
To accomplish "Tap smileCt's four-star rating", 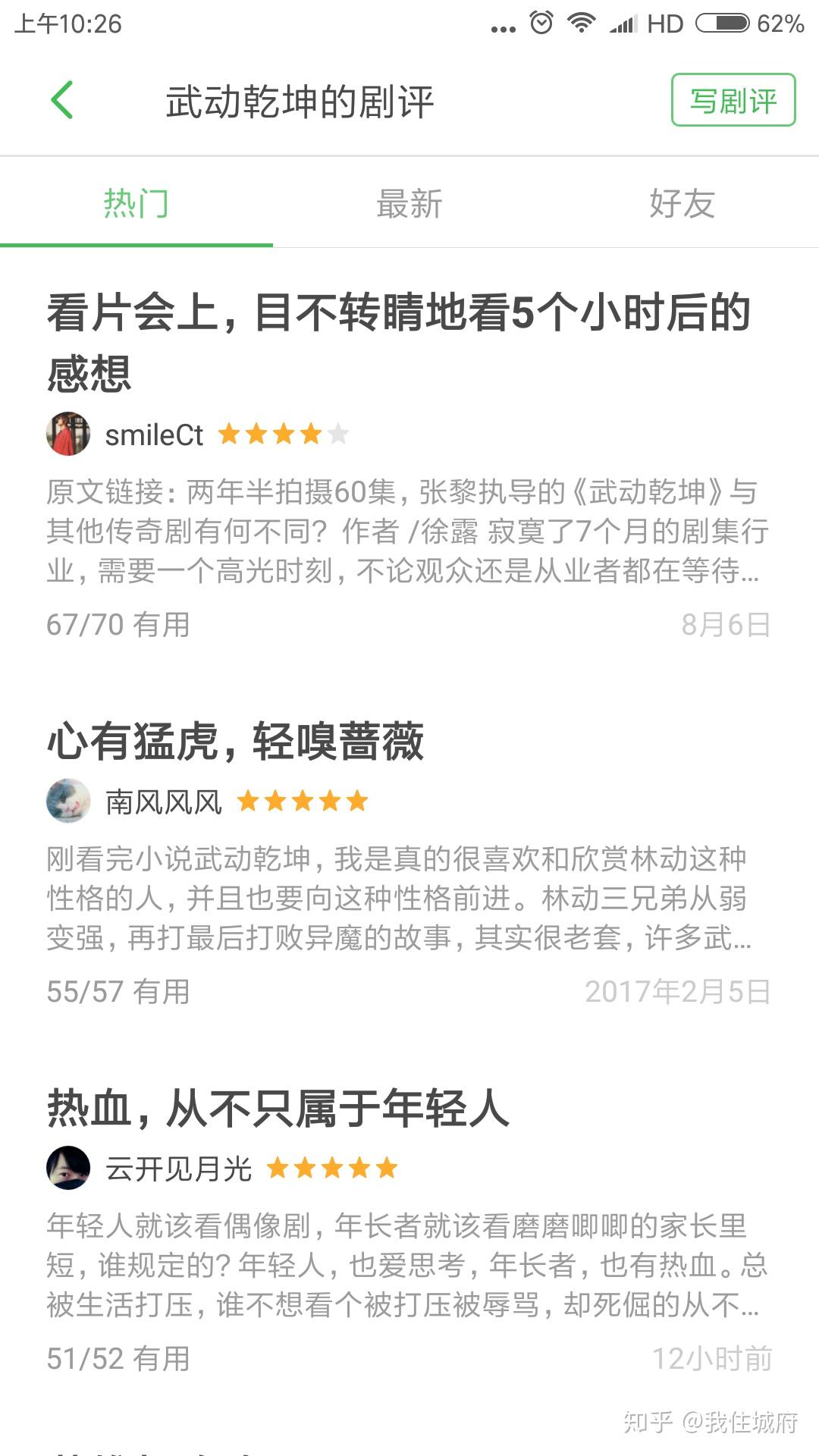I will tap(281, 434).
